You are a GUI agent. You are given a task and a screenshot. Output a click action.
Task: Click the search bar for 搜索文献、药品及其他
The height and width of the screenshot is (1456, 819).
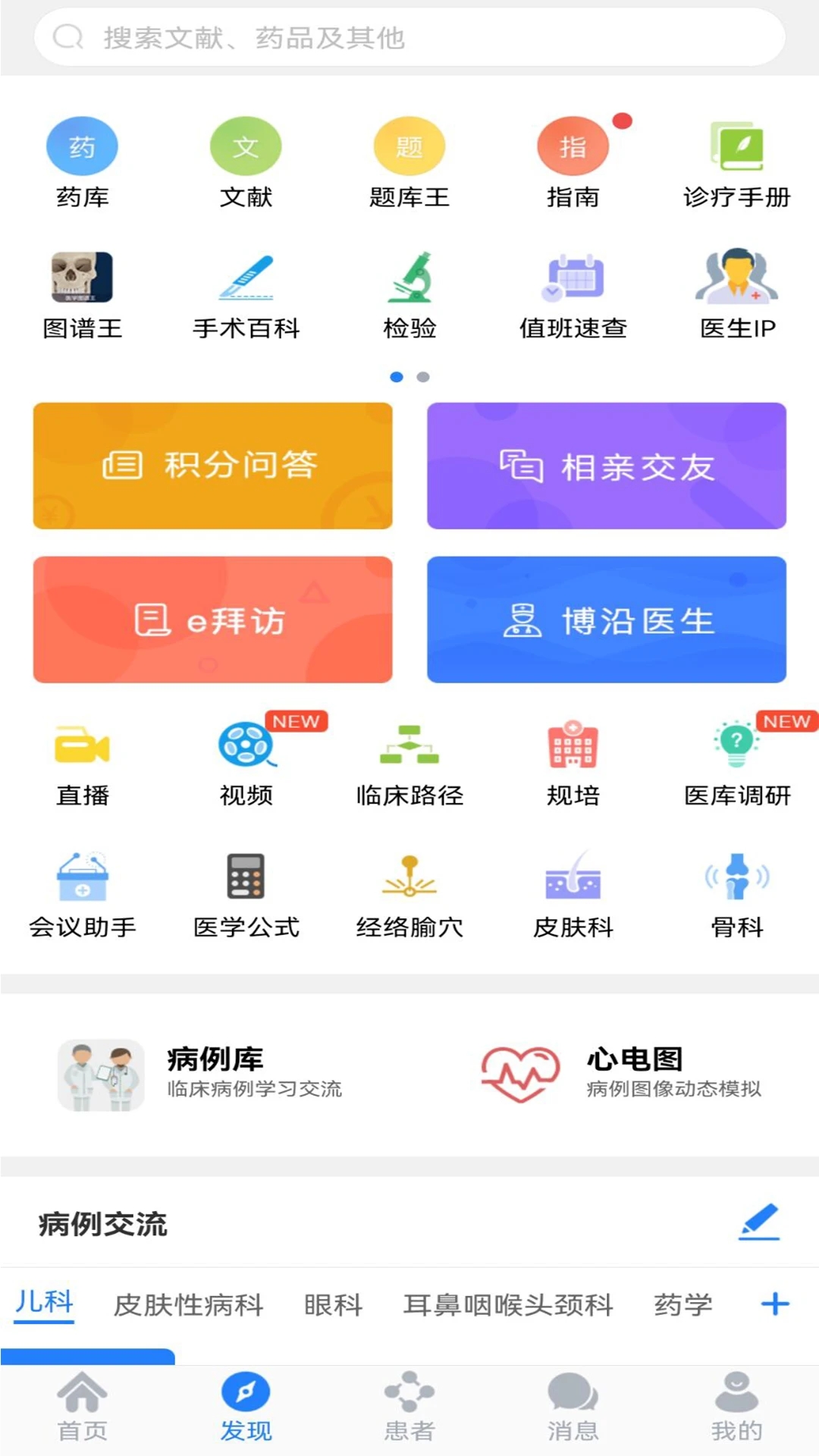click(409, 36)
